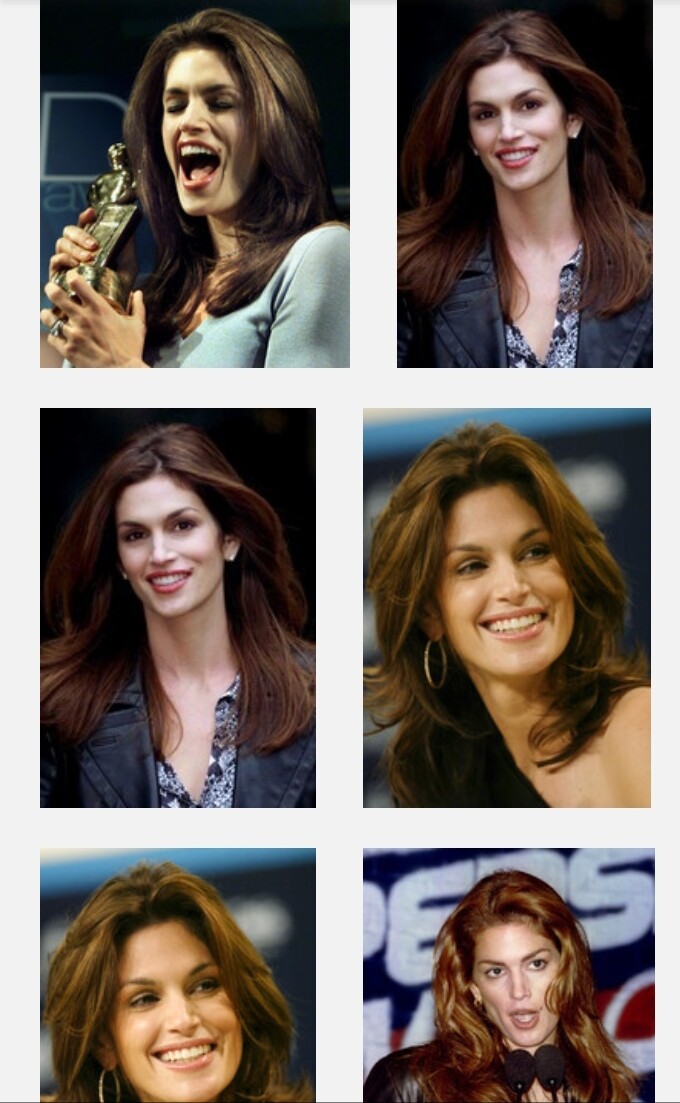
Task: View hoop-earring photo showing the black one-shoulder top
Action: coord(506,608)
